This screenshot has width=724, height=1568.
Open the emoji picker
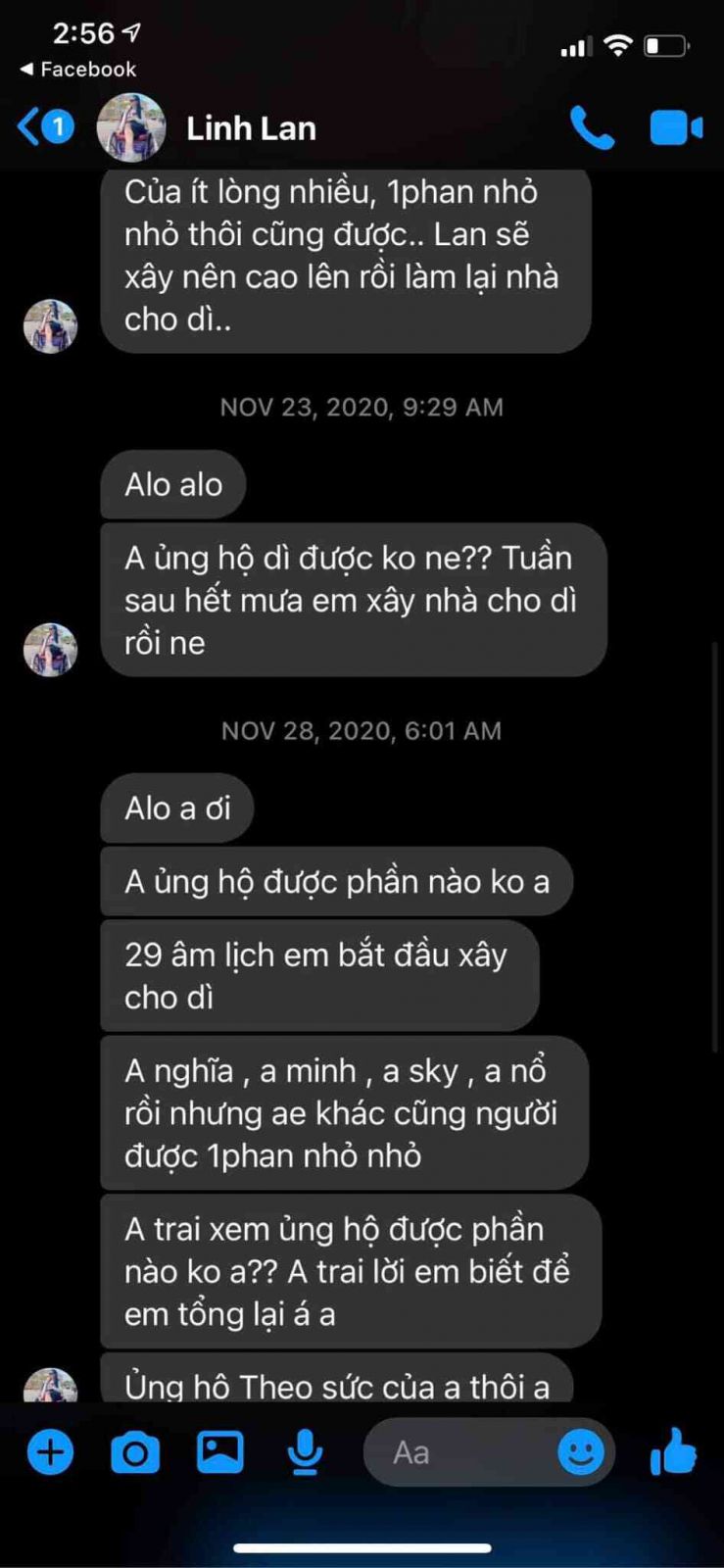click(581, 1451)
